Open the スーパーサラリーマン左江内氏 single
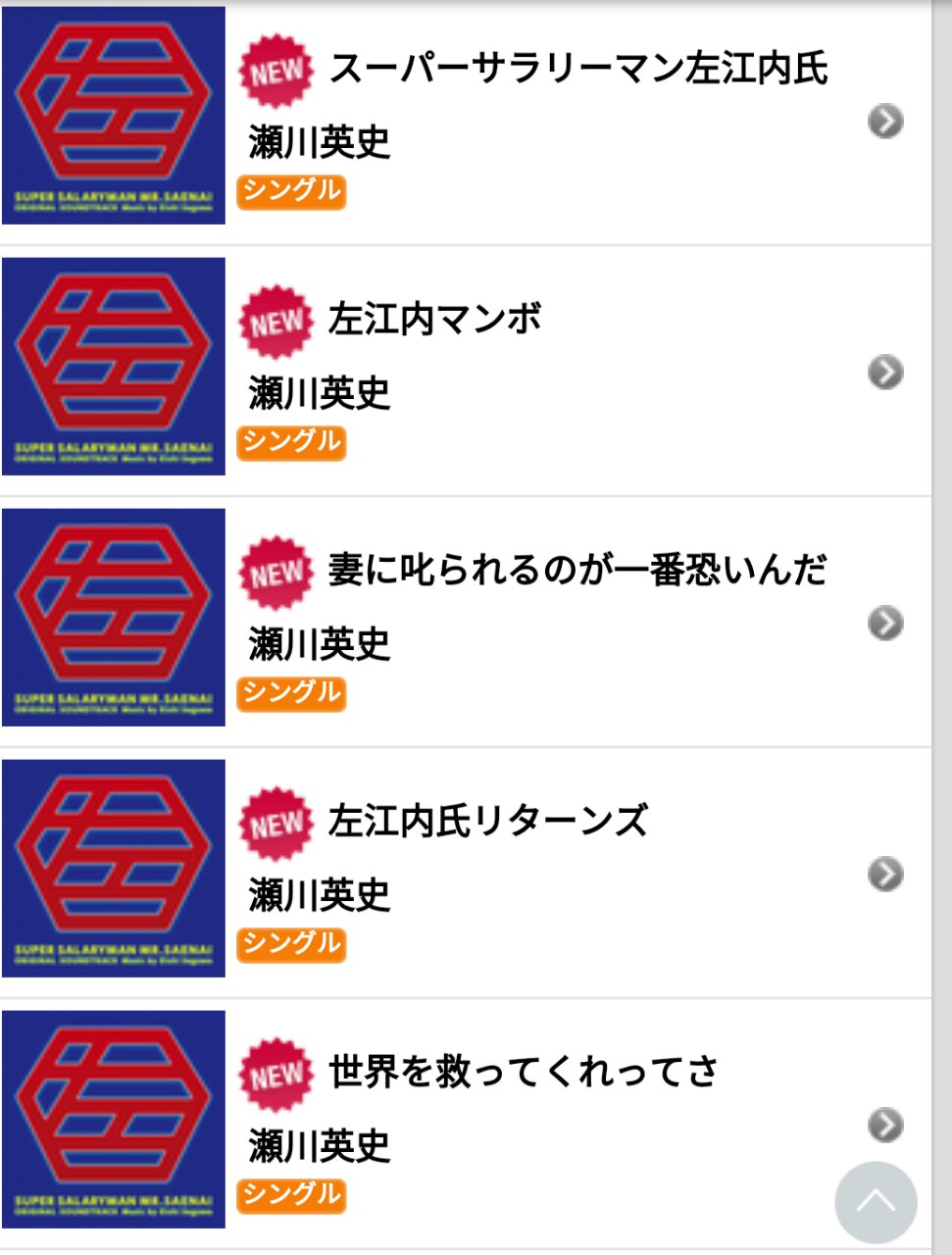The height and width of the screenshot is (1255, 952). pos(577,69)
